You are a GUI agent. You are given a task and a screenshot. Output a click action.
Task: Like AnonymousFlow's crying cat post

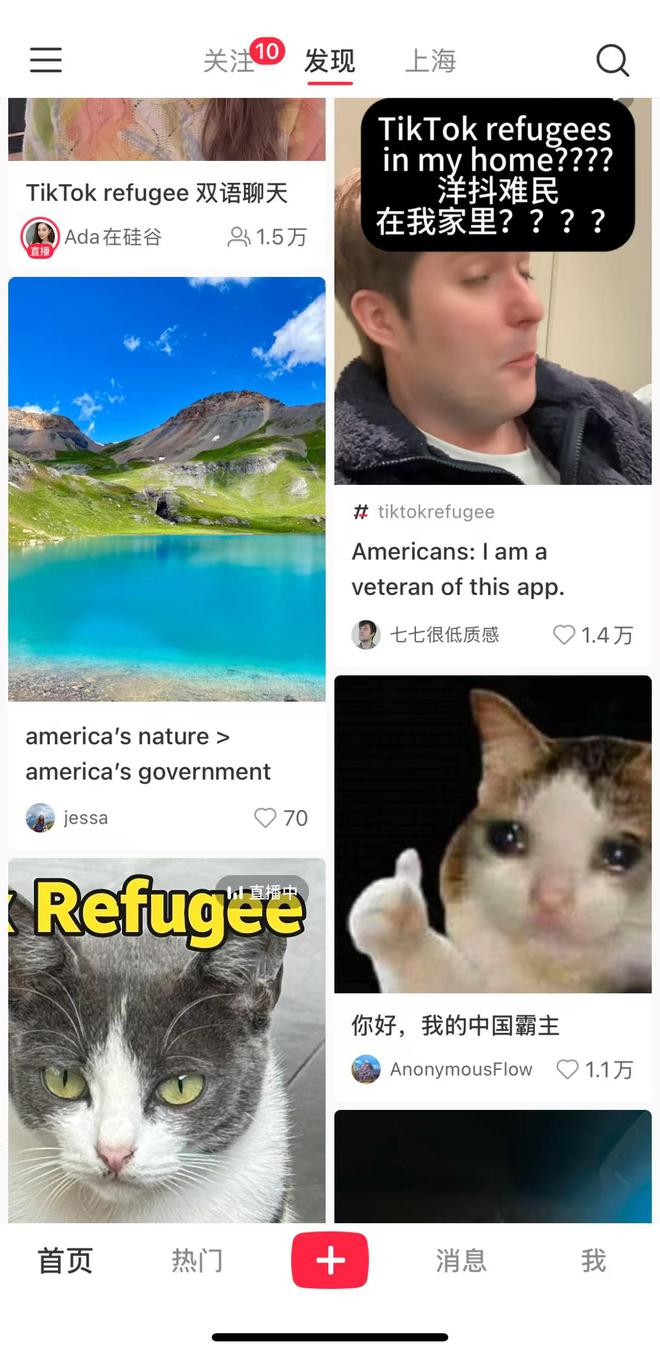coord(568,1070)
